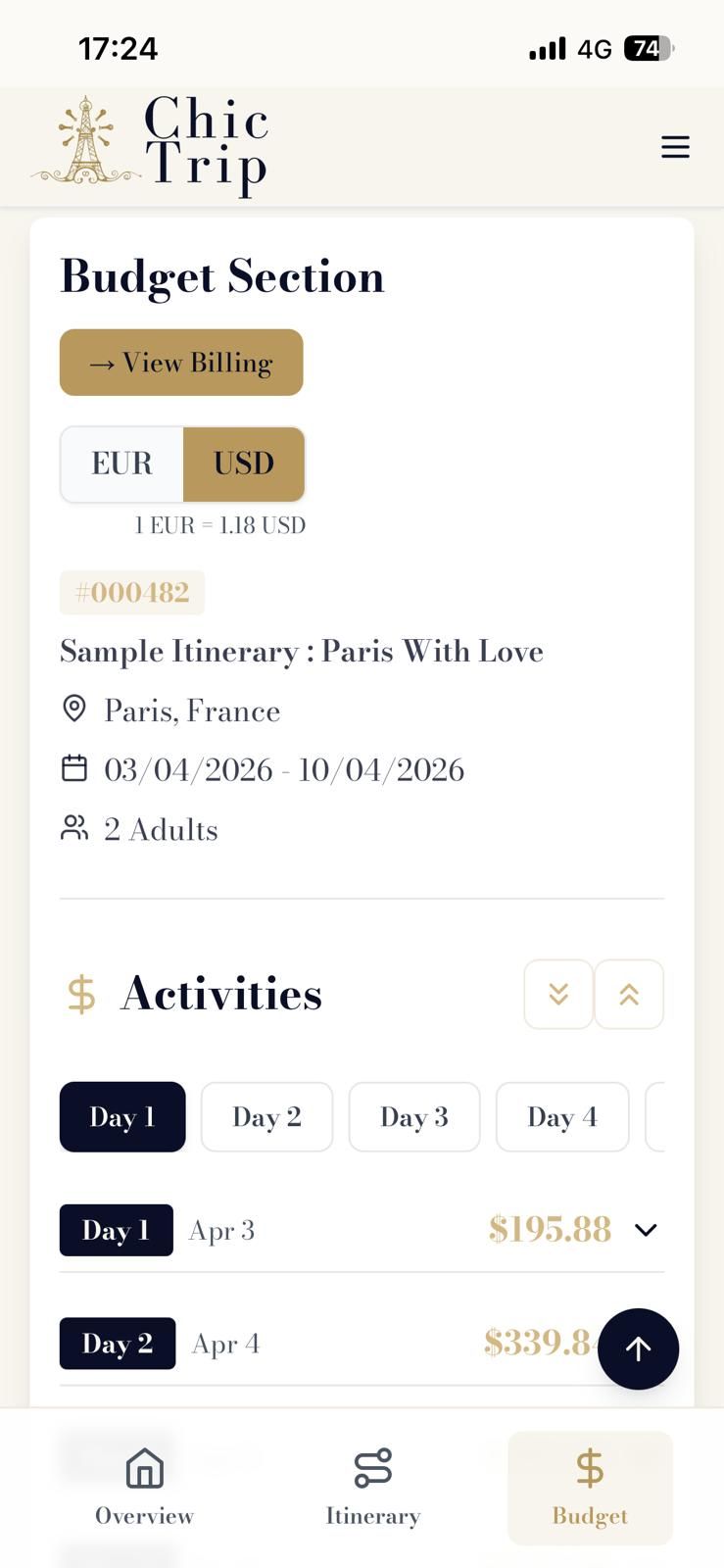724x1568 pixels.
Task: Click the dollar icon beside Activities heading
Action: tap(79, 994)
